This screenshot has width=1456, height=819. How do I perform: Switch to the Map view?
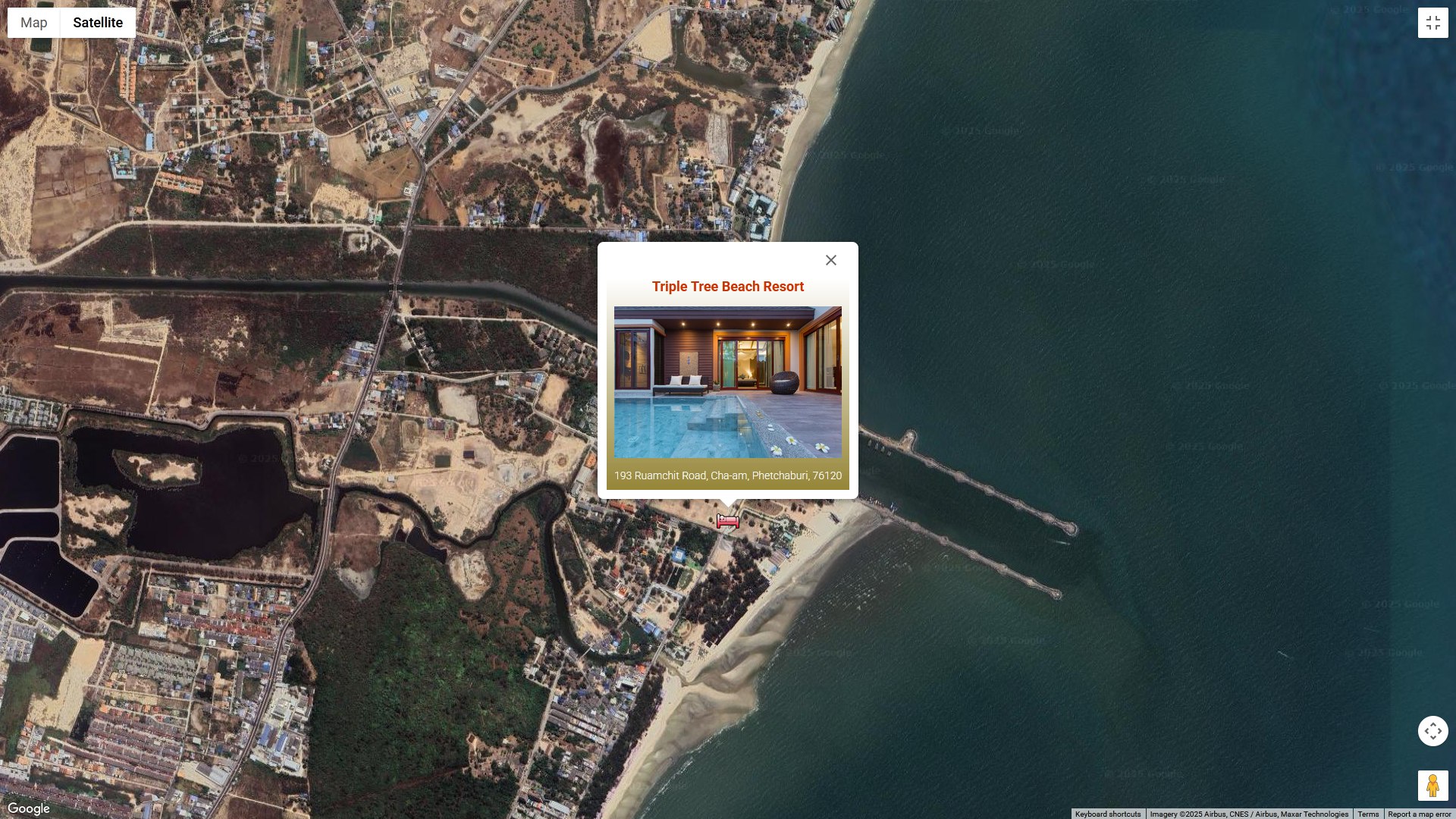(x=34, y=23)
